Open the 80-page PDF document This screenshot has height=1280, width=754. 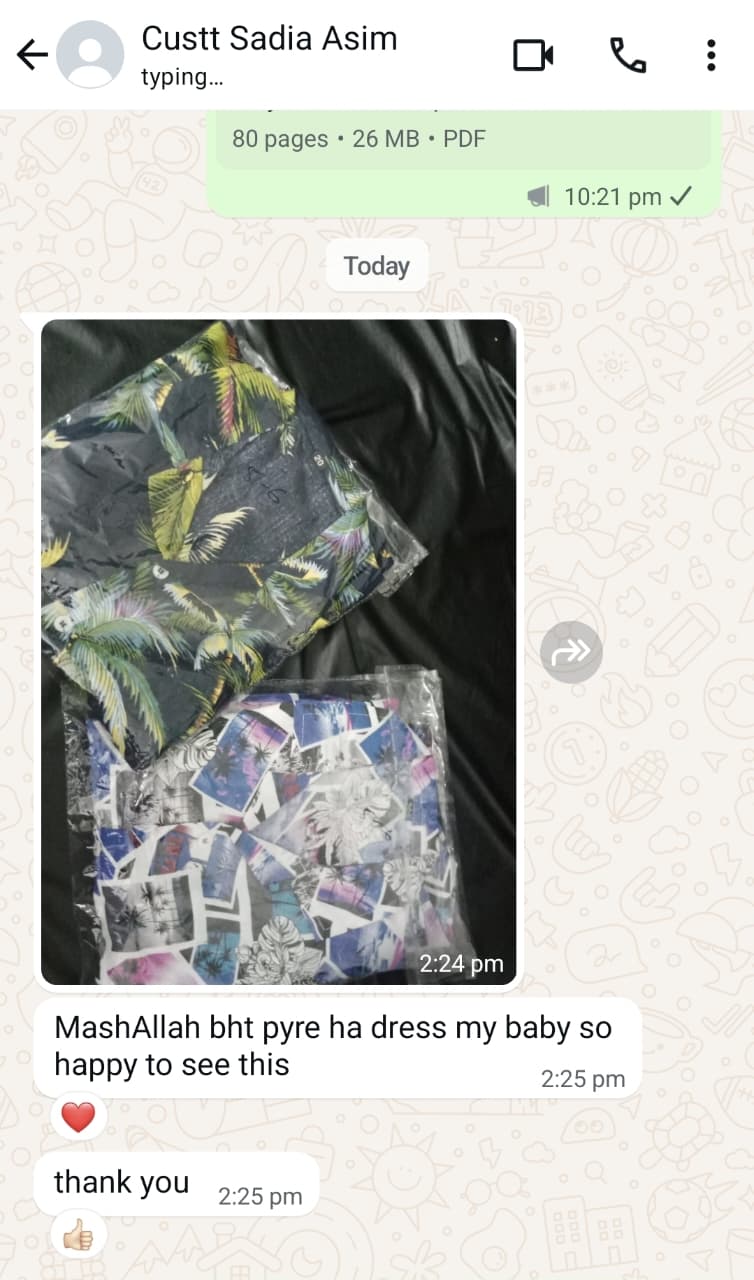(x=462, y=139)
